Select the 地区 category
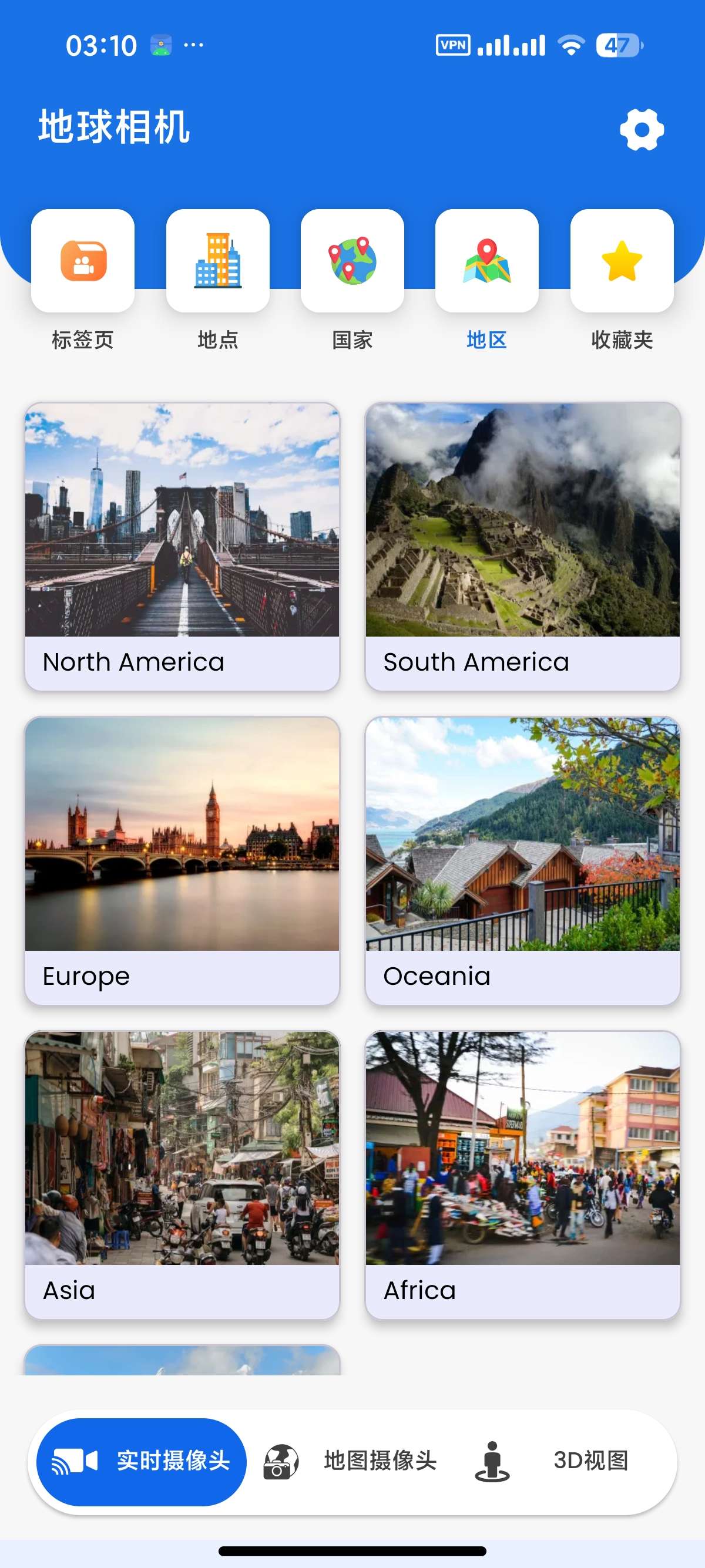This screenshot has height=1568, width=705. point(487,281)
